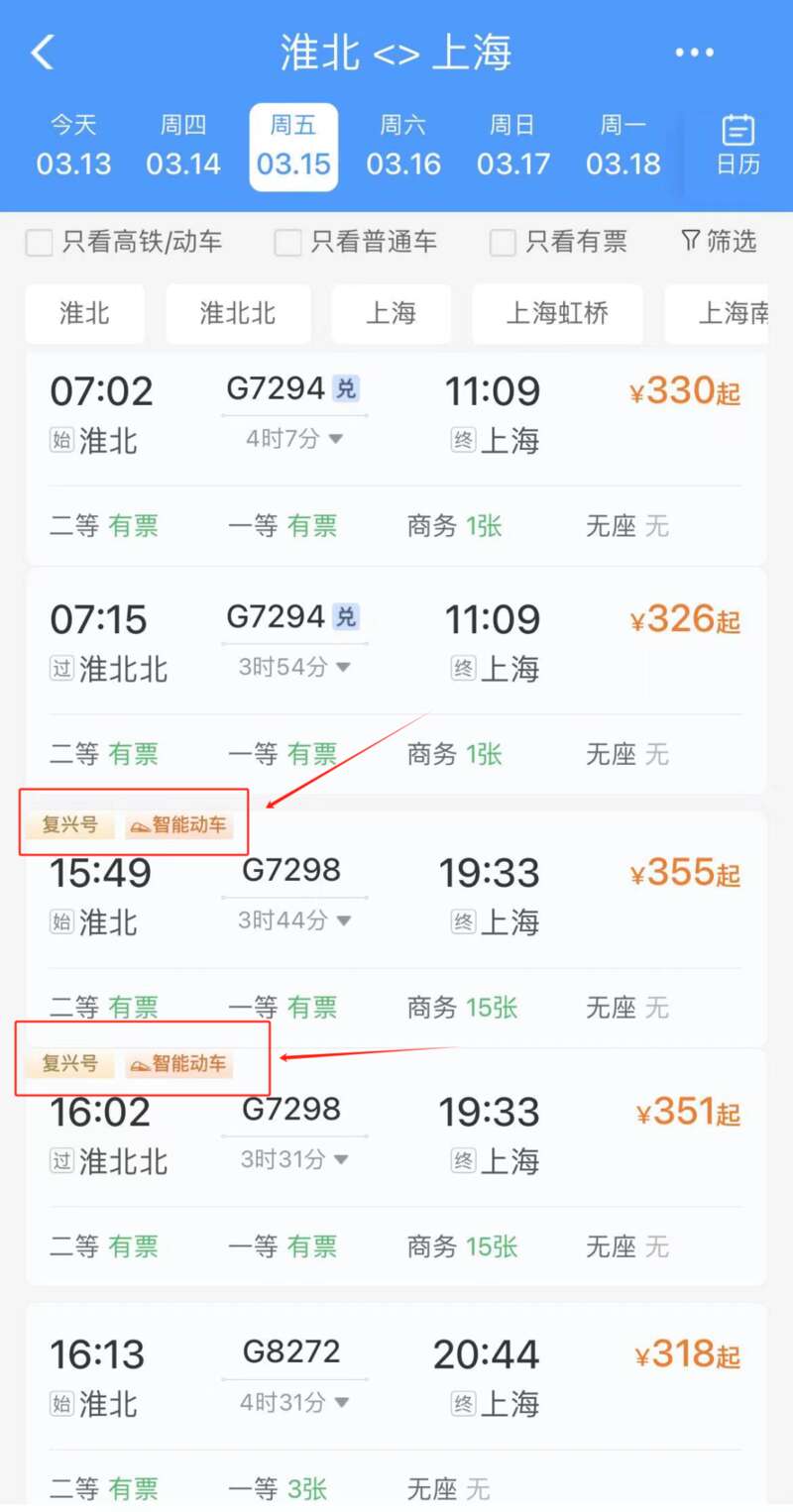793x1512 pixels.
Task: Select date 周六 03.16
Action: pos(403,146)
